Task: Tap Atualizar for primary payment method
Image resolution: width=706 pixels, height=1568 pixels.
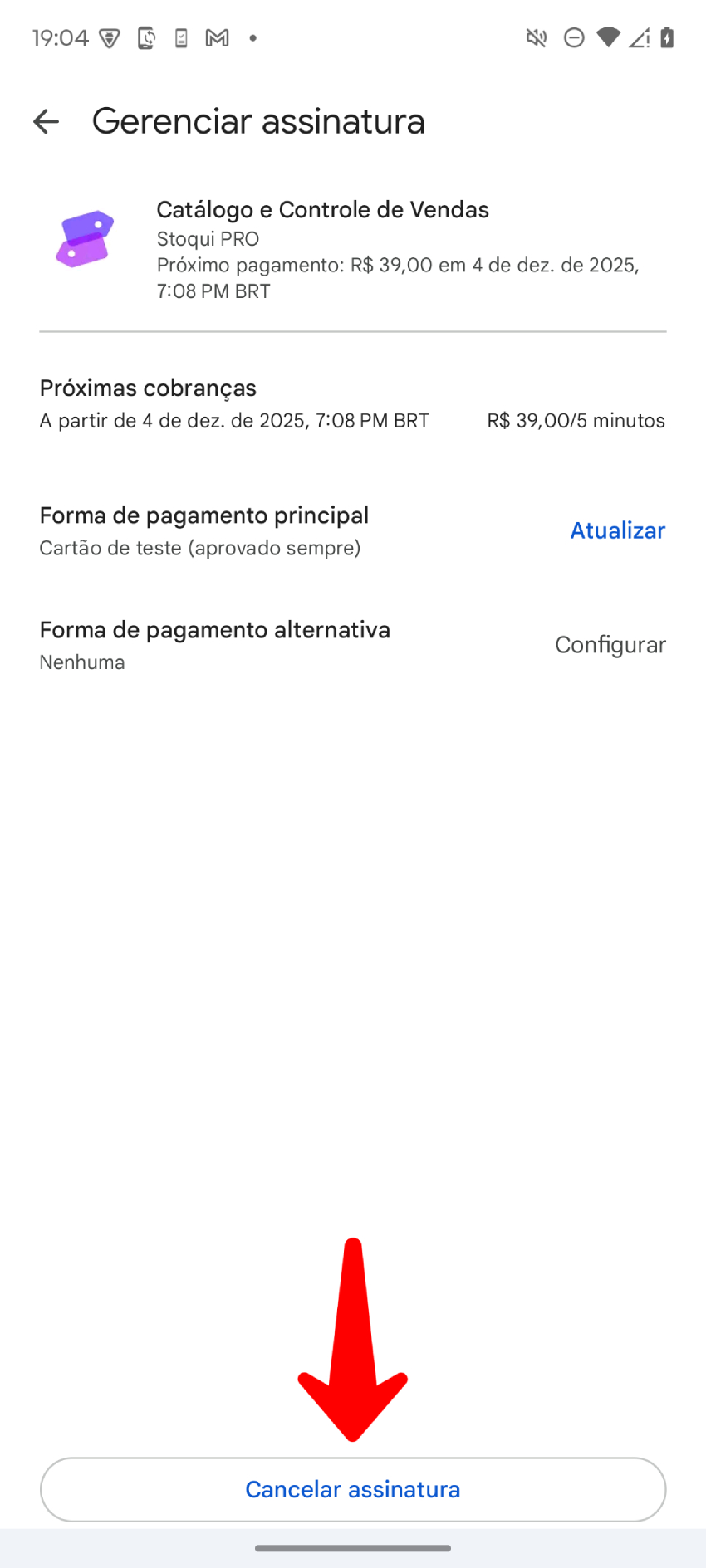Action: pyautogui.click(x=617, y=530)
